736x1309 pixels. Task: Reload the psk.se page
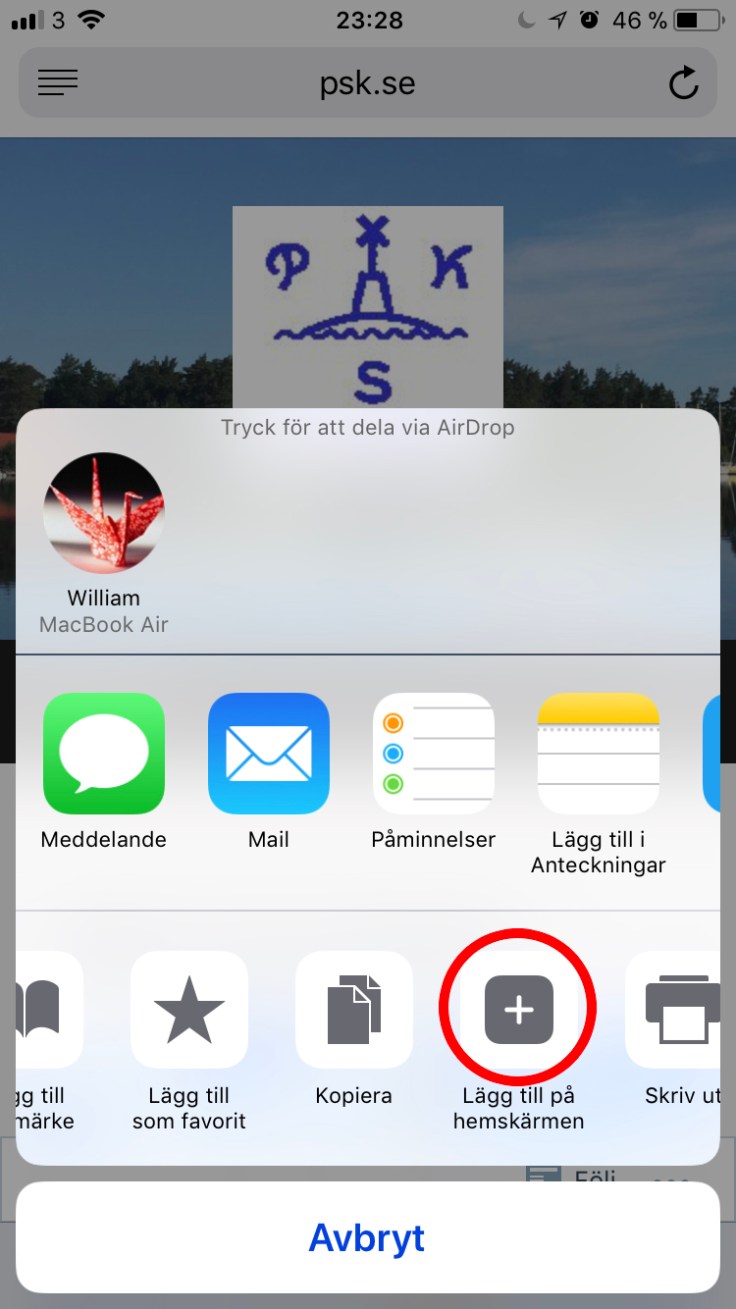(683, 83)
